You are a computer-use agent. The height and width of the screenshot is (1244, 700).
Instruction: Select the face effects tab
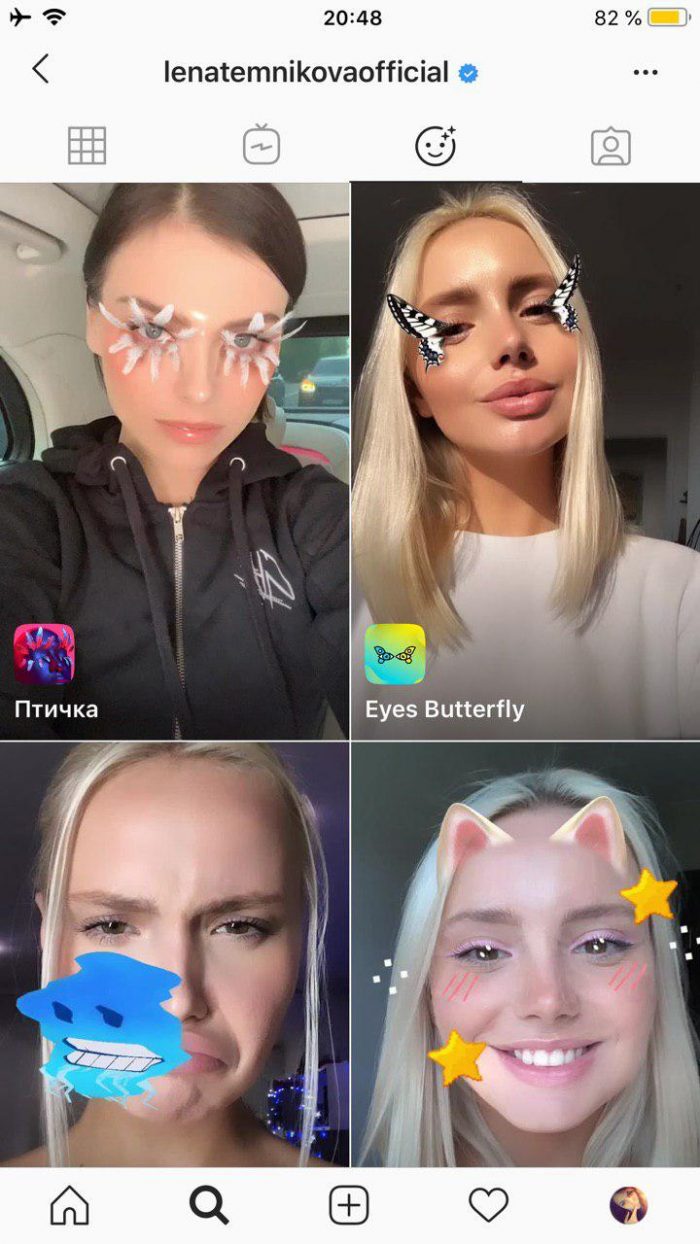point(436,146)
